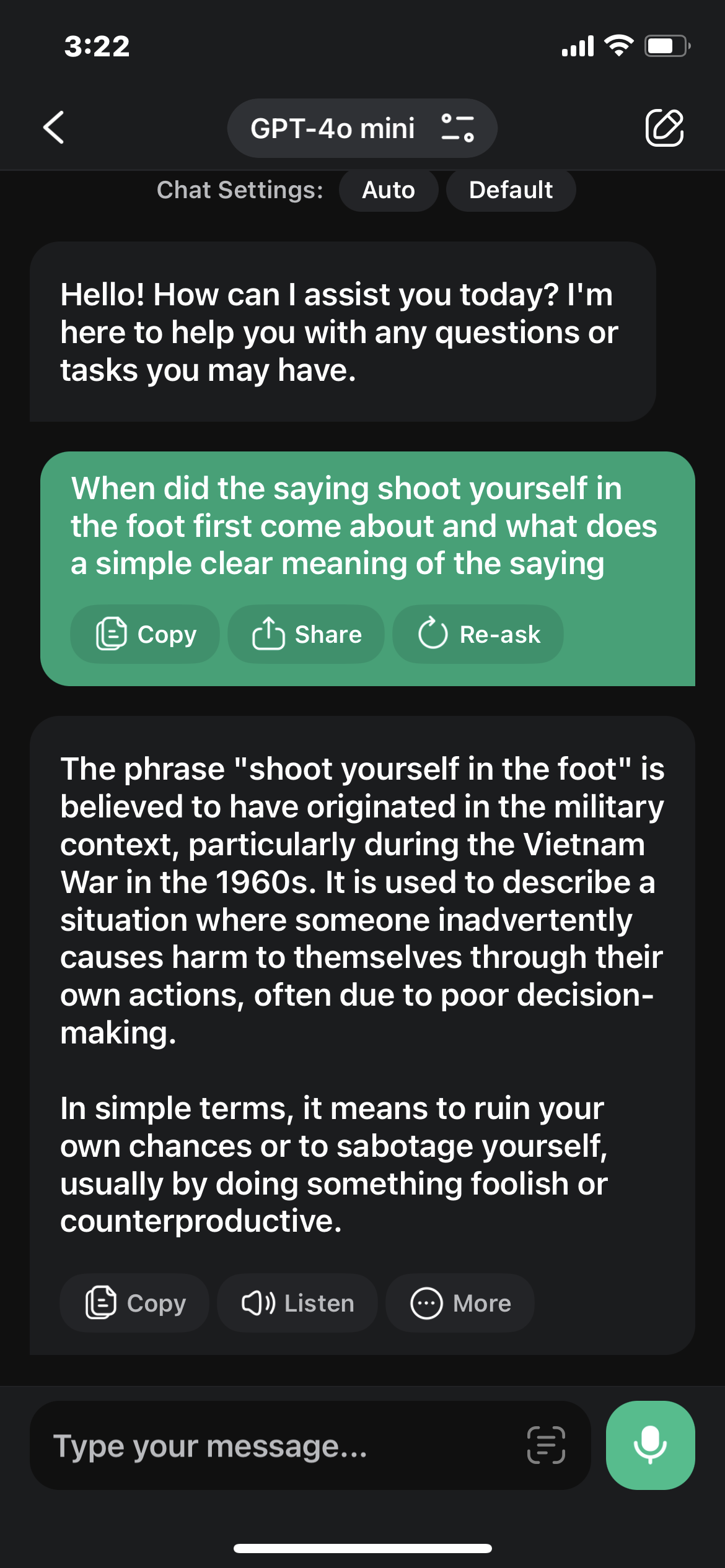
Task: Copy the assistant's answer about the phrase
Action: [x=134, y=1303]
